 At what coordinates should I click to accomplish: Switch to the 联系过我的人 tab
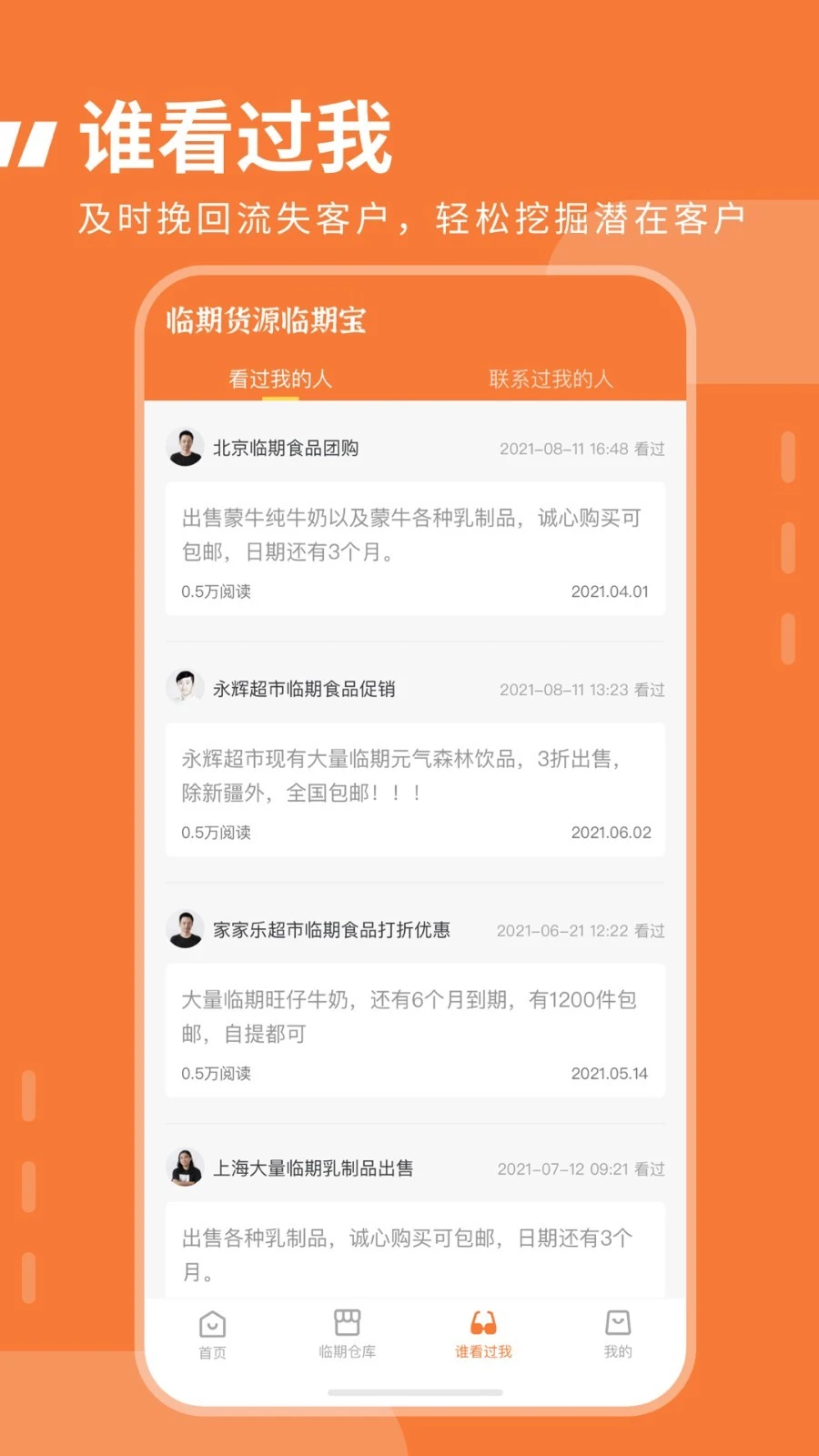551,379
